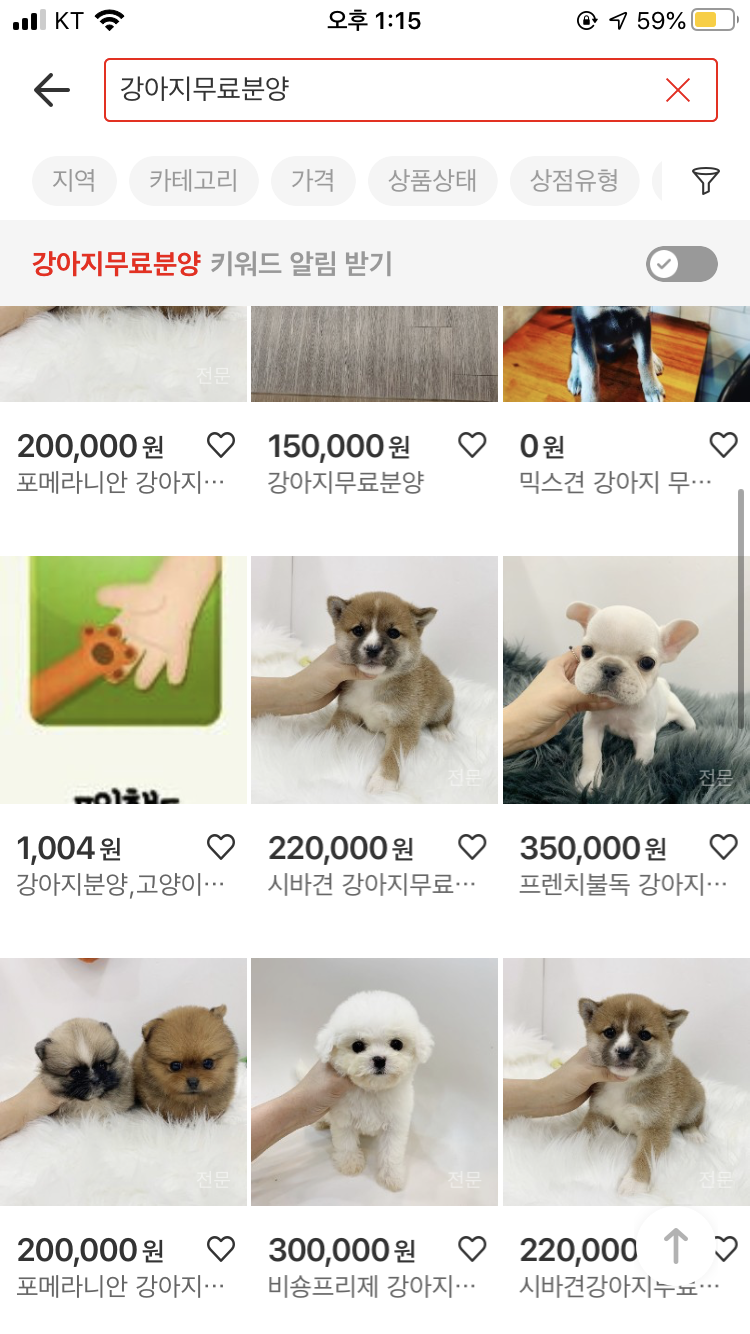Like the 1,004원 강아지분양 listing
This screenshot has width=750, height=1334.
click(220, 847)
